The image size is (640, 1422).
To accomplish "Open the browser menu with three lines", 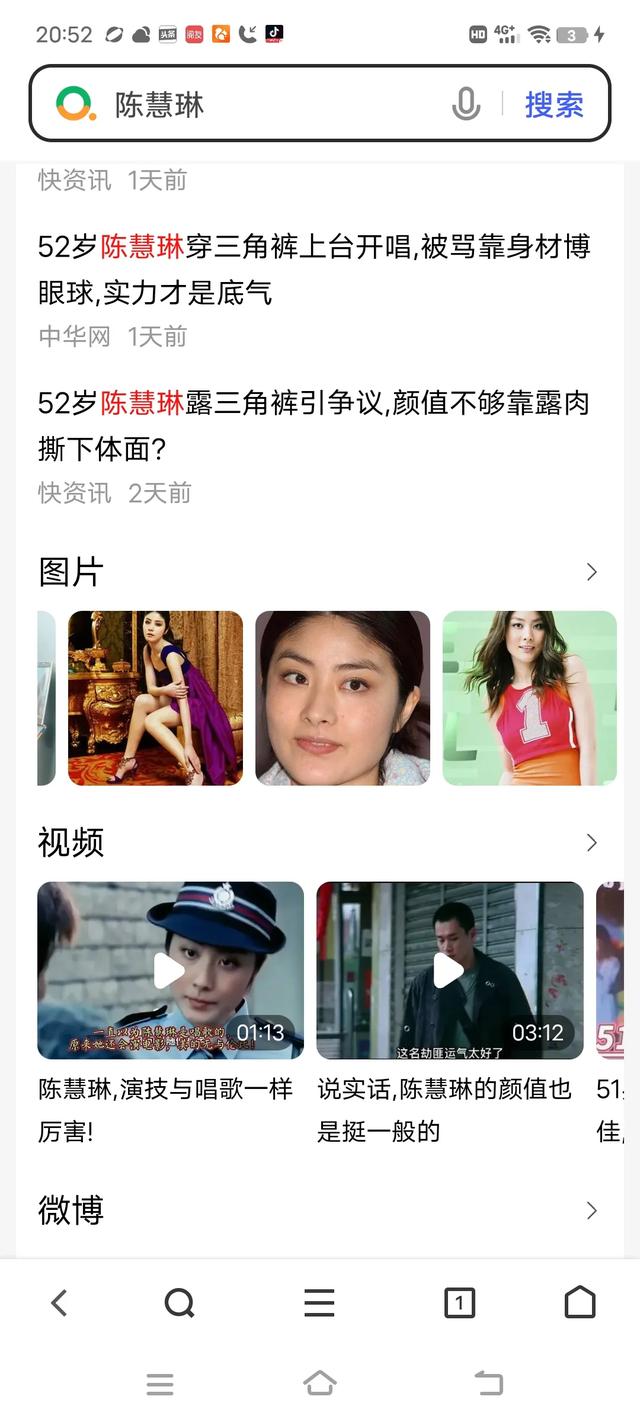I will (x=319, y=1302).
